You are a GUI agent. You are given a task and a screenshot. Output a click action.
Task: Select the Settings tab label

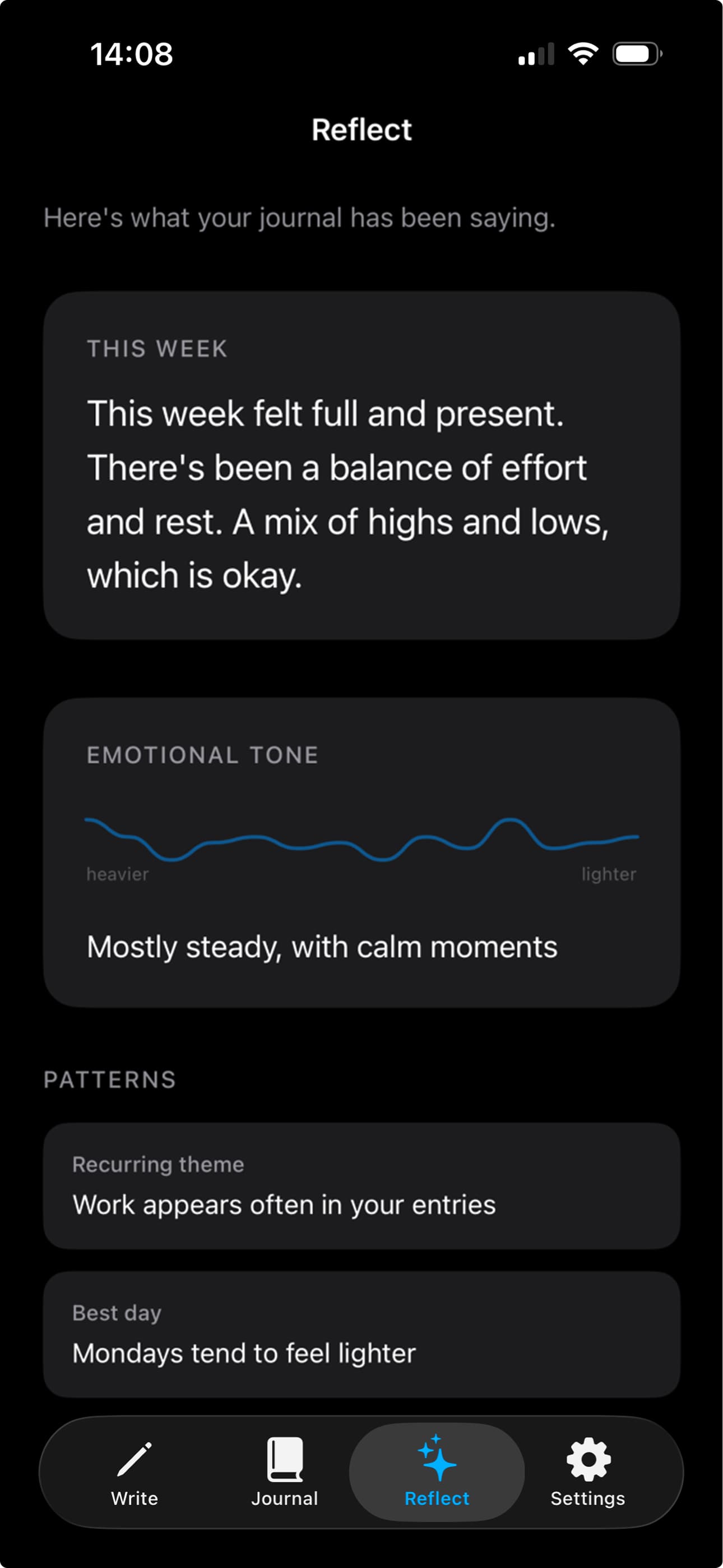click(587, 1498)
